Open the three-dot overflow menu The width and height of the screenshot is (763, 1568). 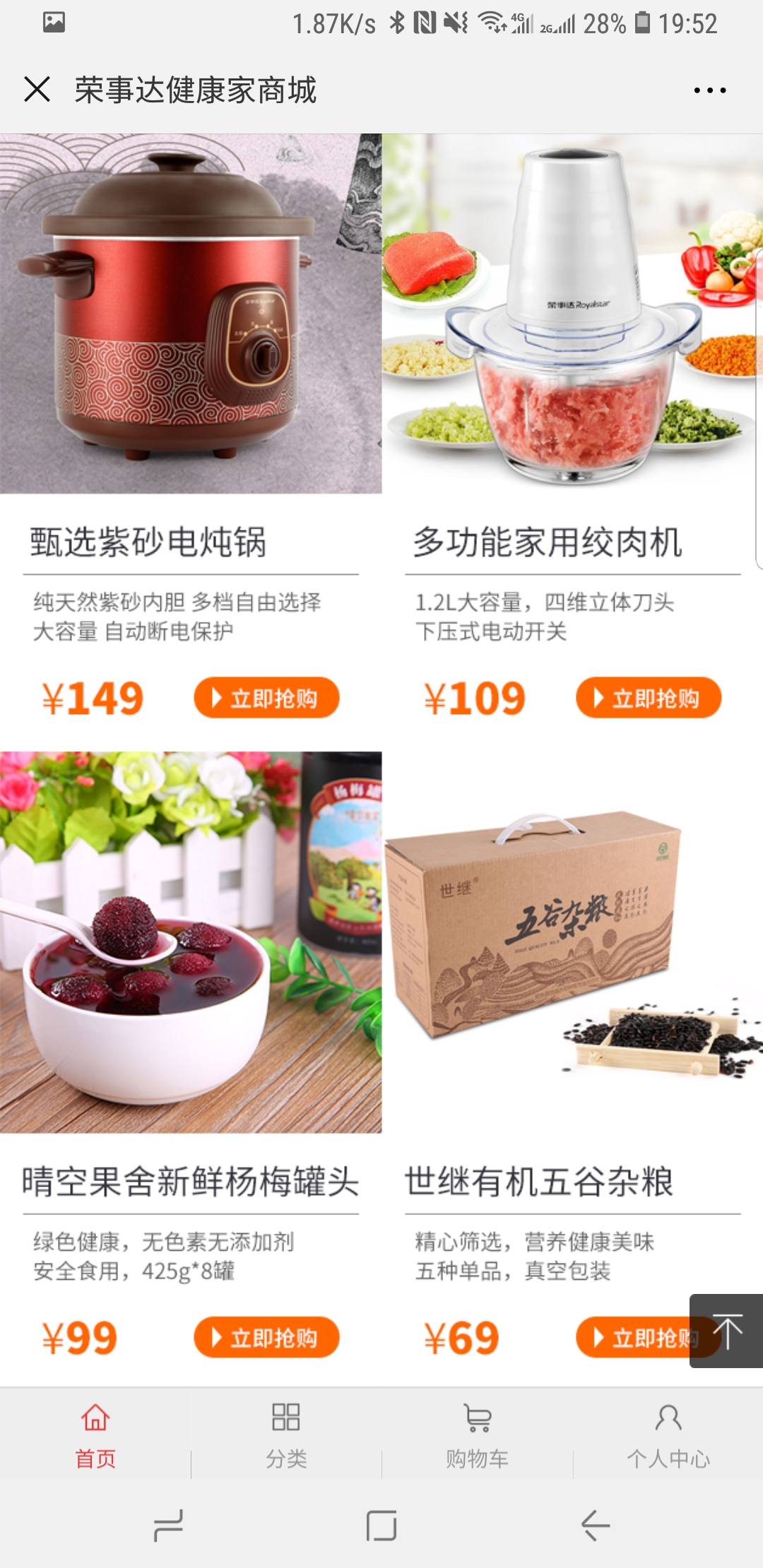[x=709, y=90]
